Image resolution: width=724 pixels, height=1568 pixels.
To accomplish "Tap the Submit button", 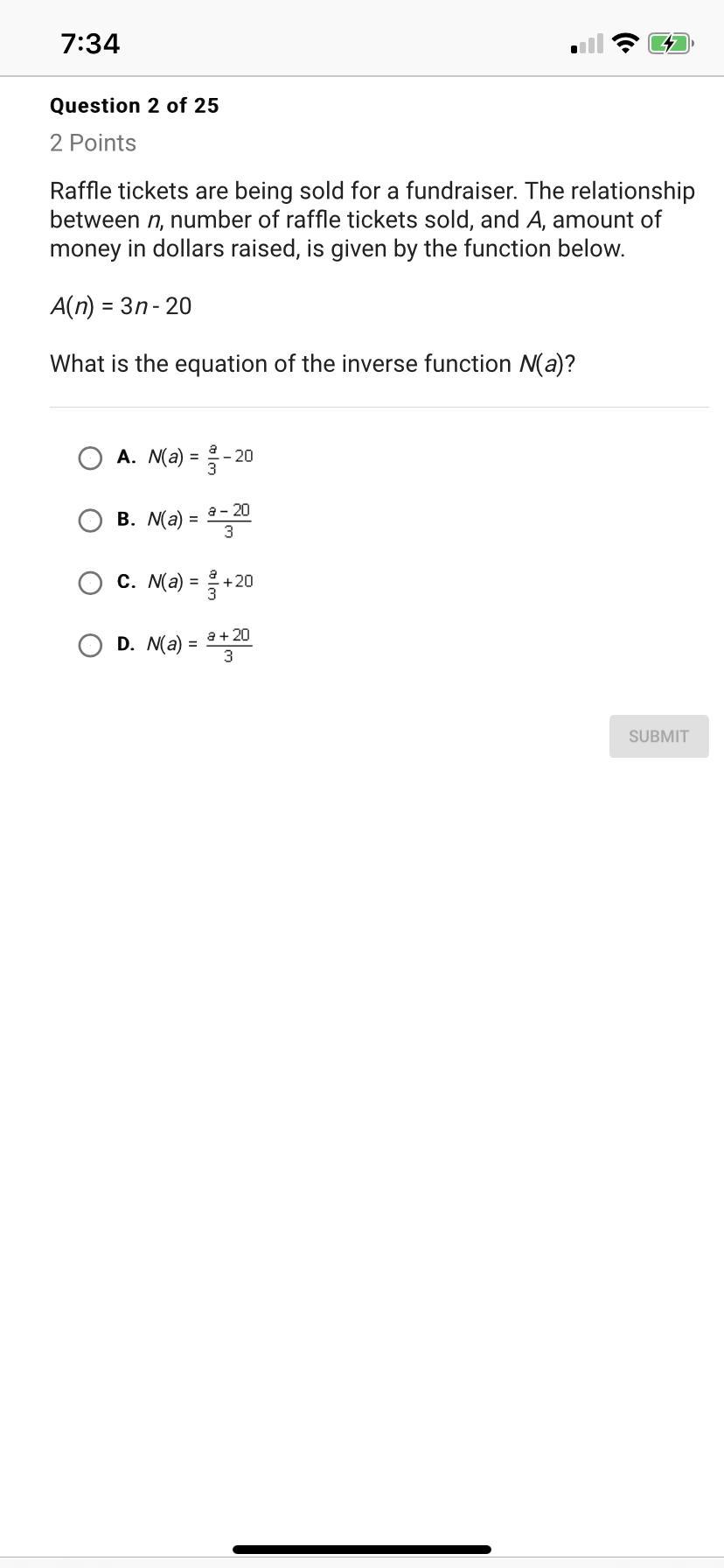I will [658, 736].
